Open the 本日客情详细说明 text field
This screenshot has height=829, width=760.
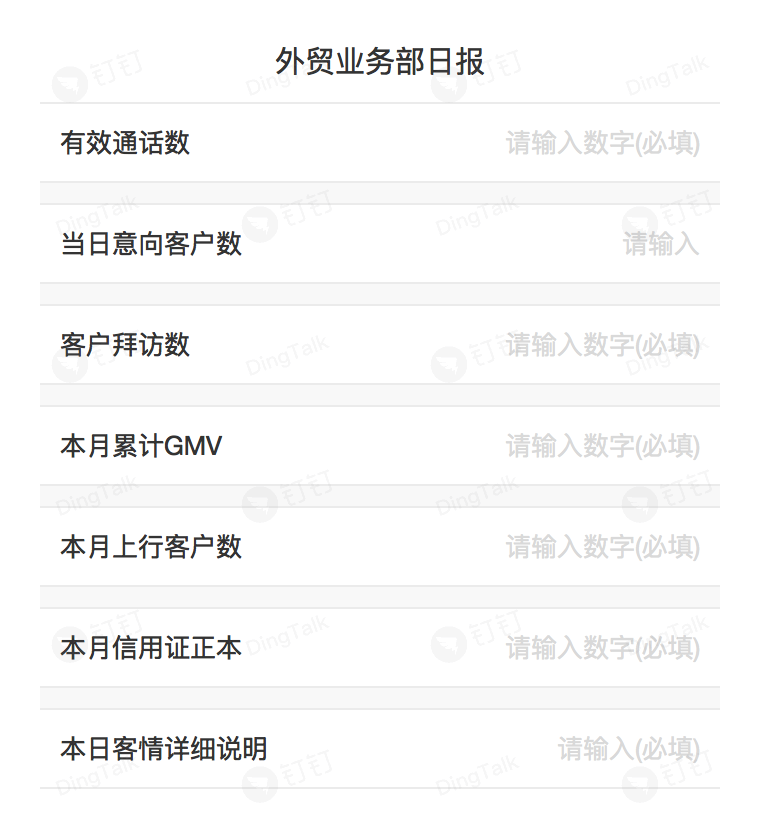628,748
